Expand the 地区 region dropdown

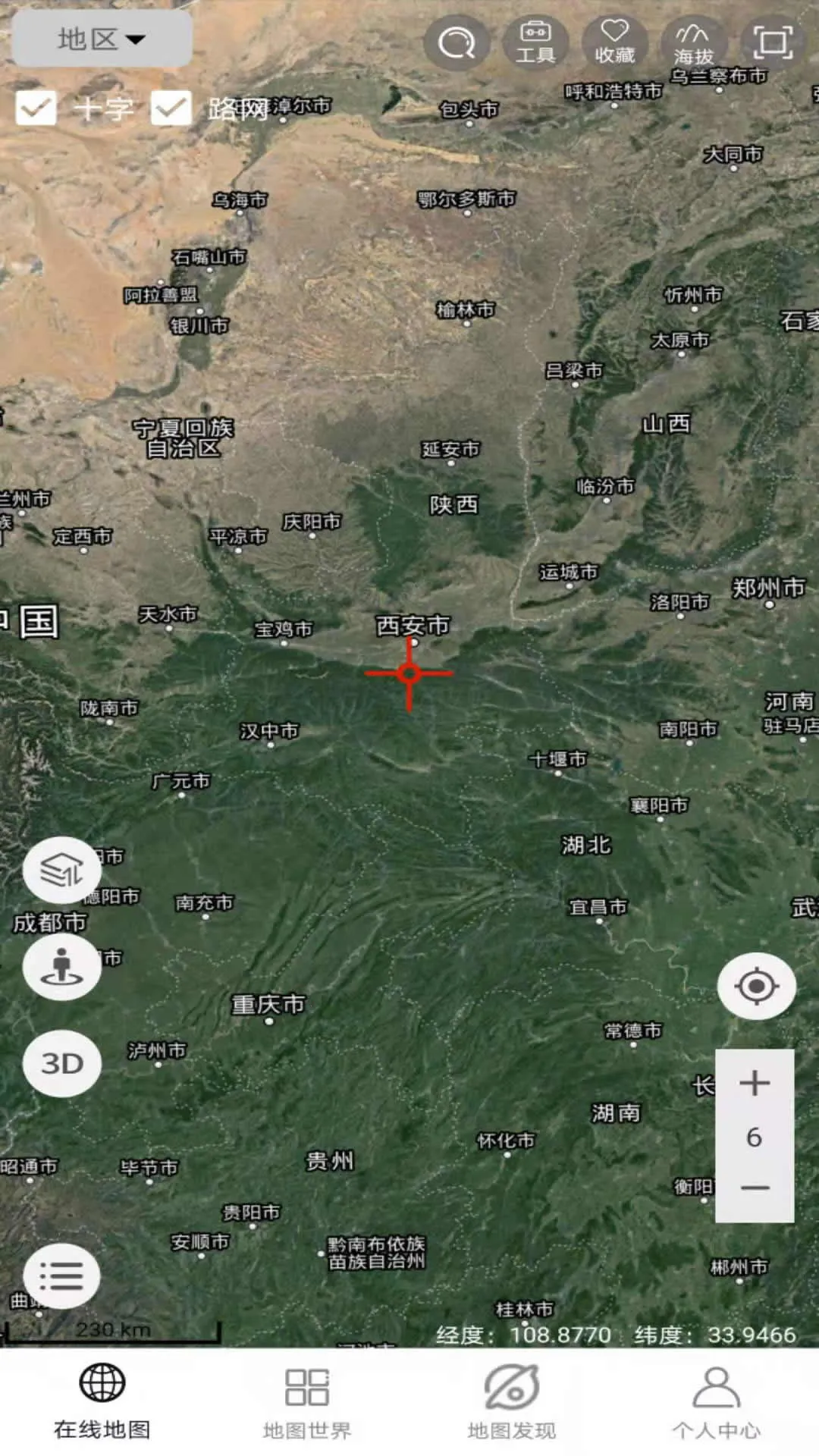pos(102,36)
